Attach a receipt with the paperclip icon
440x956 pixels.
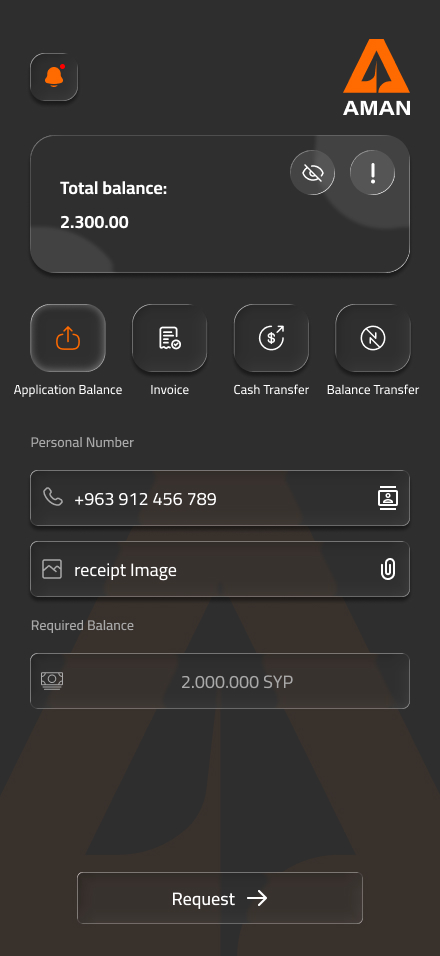[388, 569]
